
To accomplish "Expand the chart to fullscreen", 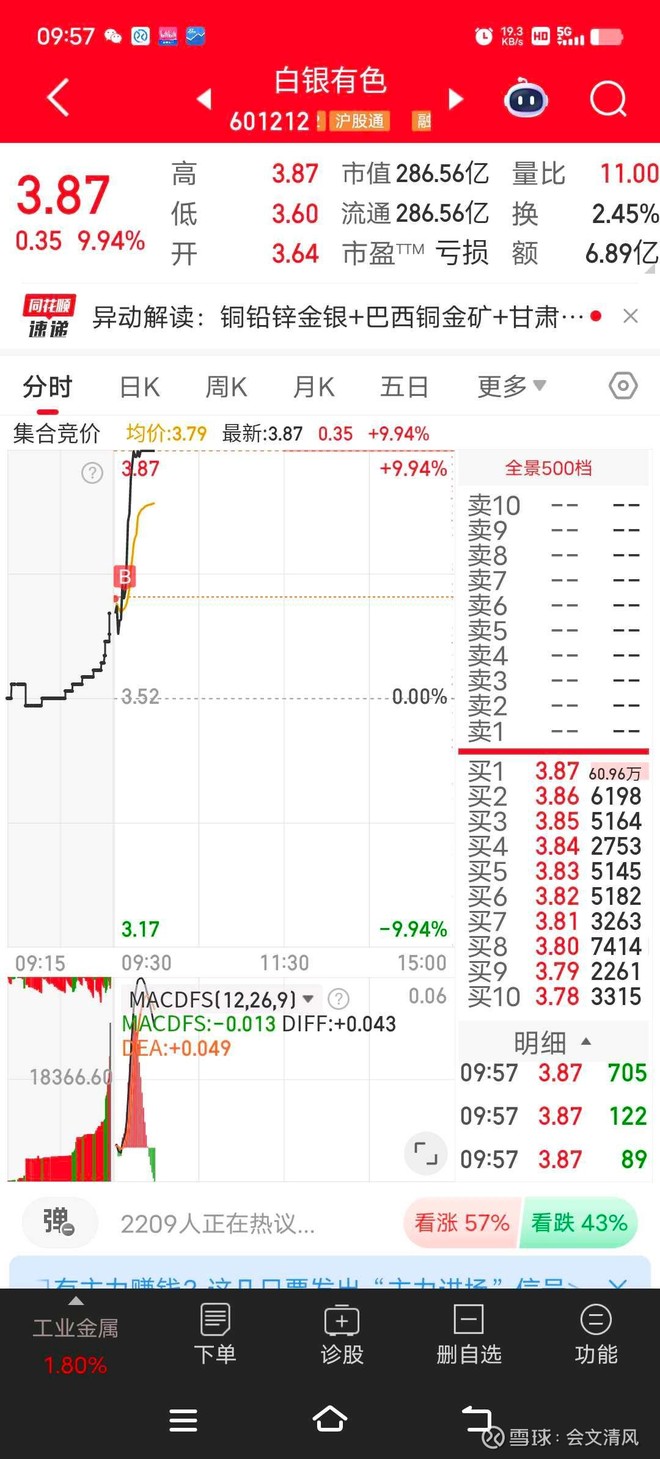I will 426,1153.
